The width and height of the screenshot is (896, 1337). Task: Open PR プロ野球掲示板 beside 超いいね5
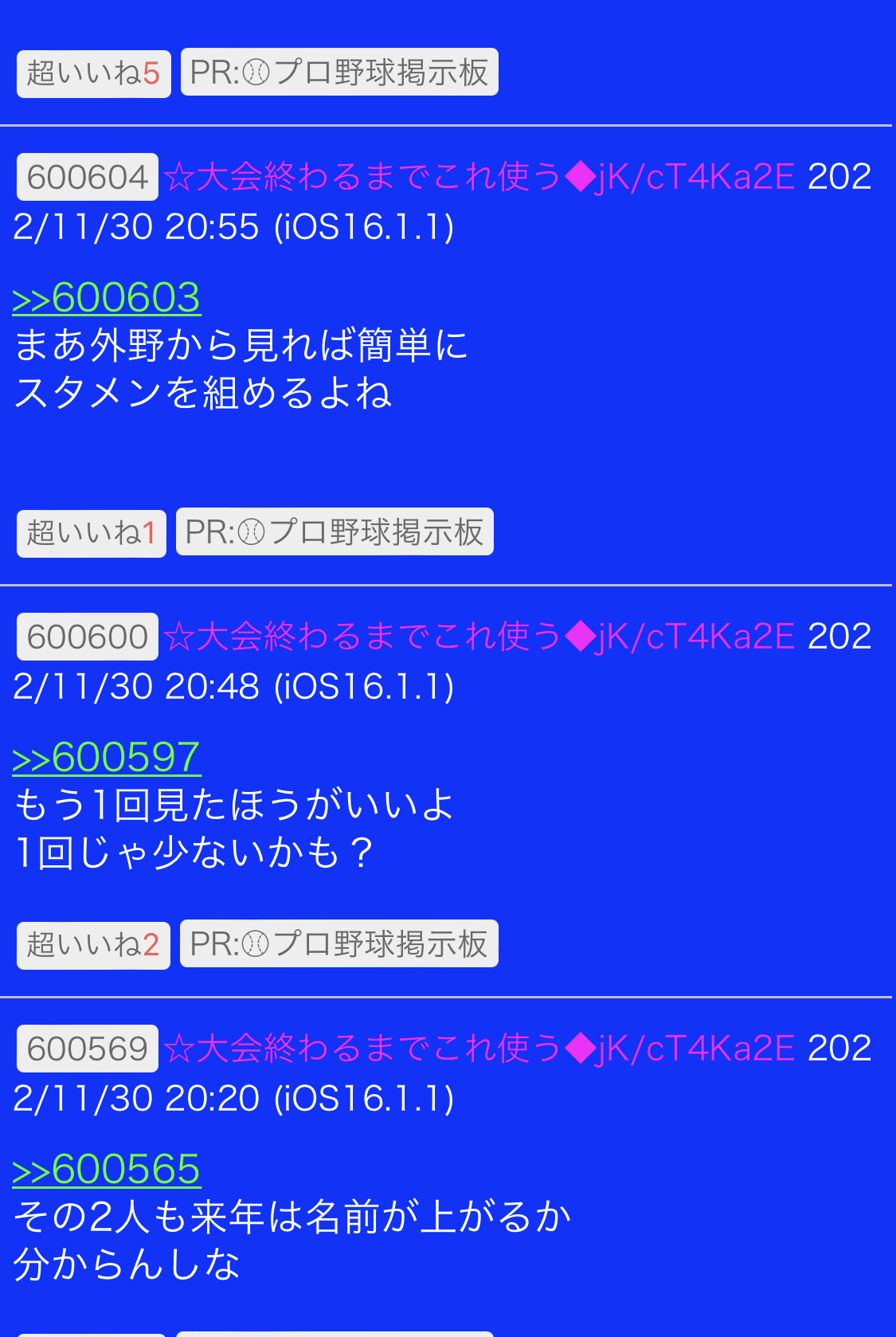(x=339, y=73)
